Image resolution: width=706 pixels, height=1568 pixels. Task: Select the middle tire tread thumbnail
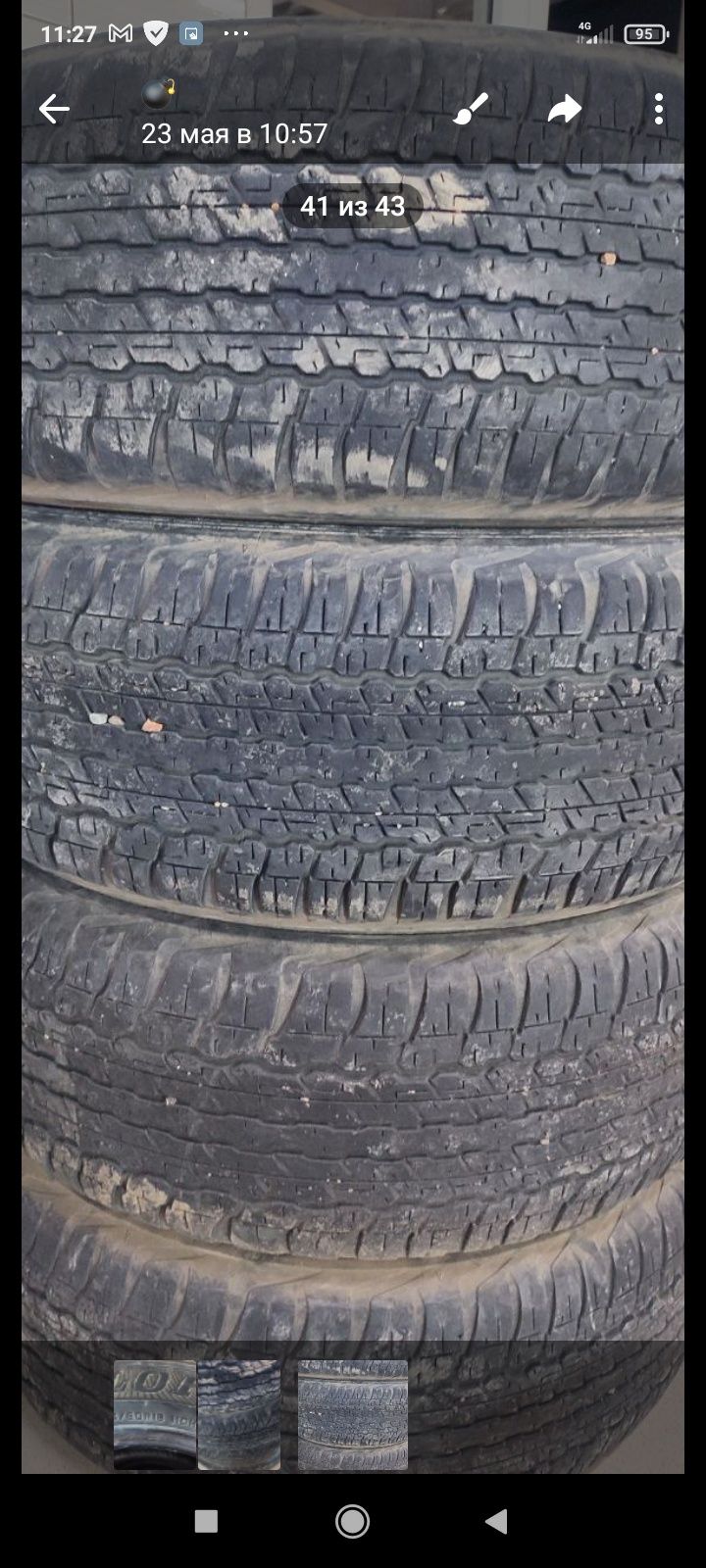click(x=238, y=1414)
